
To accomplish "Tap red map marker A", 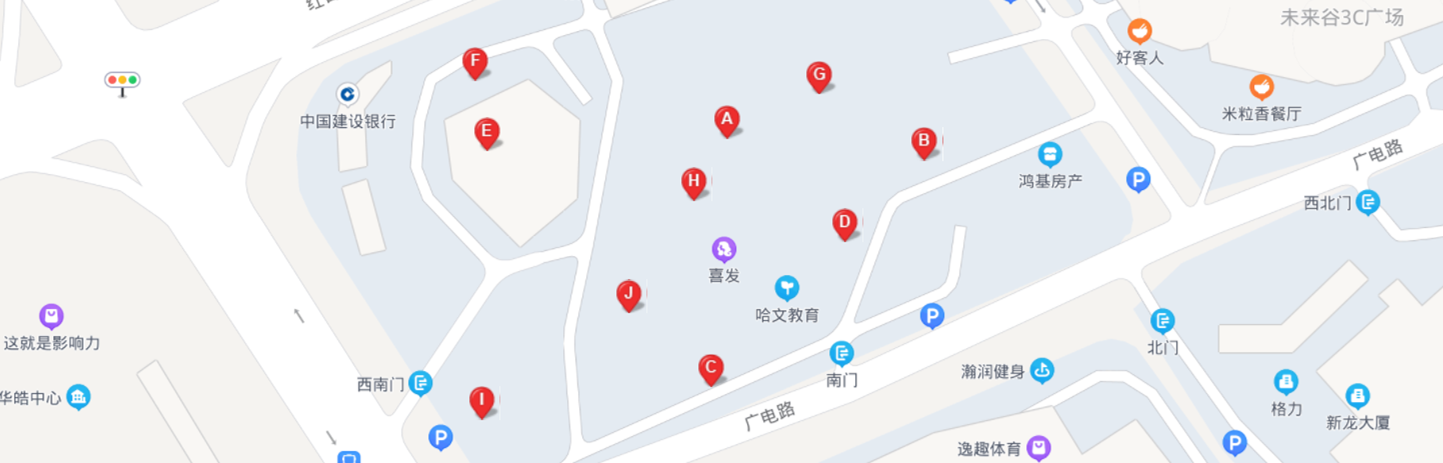I will pyautogui.click(x=727, y=120).
